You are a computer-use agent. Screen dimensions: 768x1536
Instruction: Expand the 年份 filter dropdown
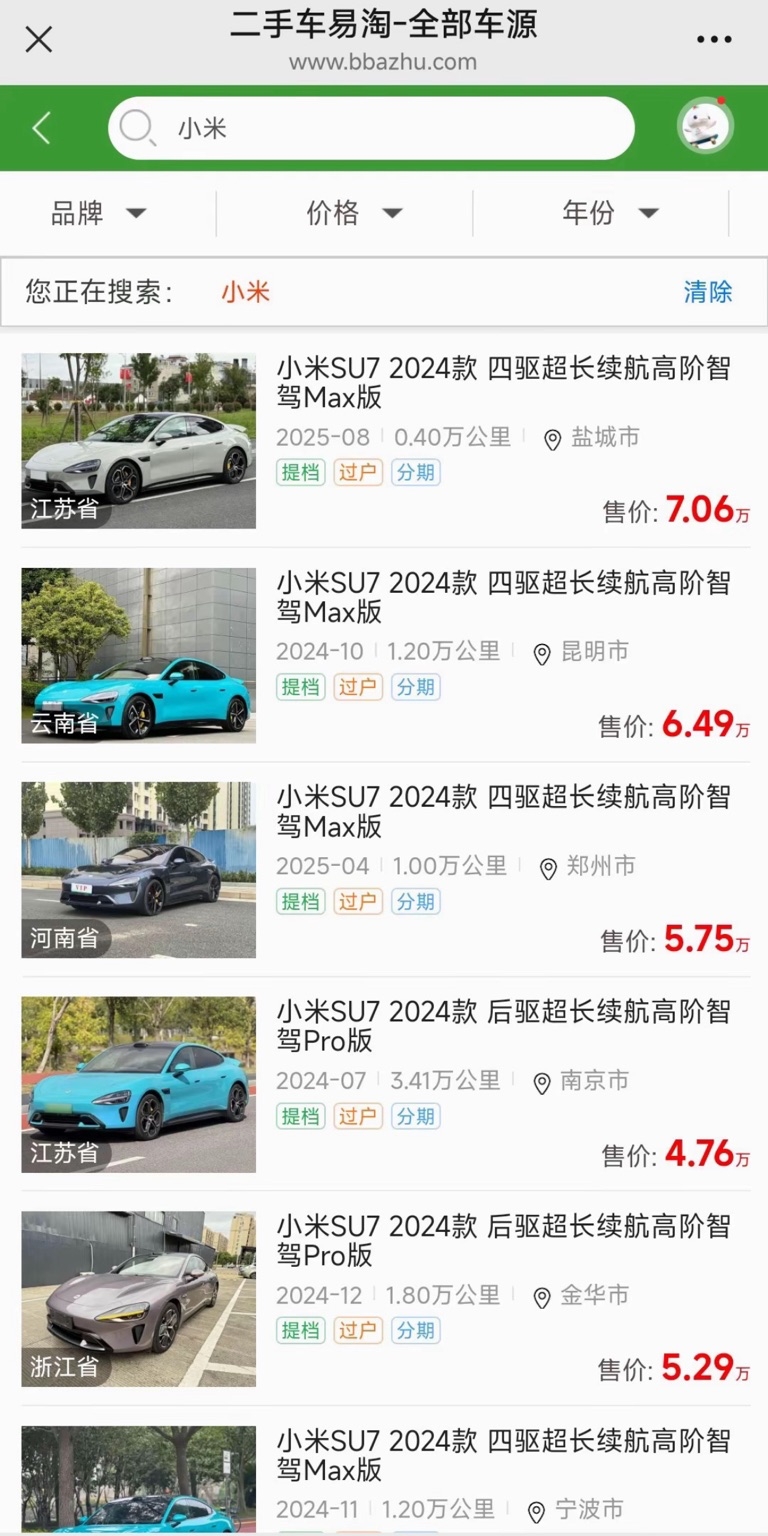tap(610, 213)
